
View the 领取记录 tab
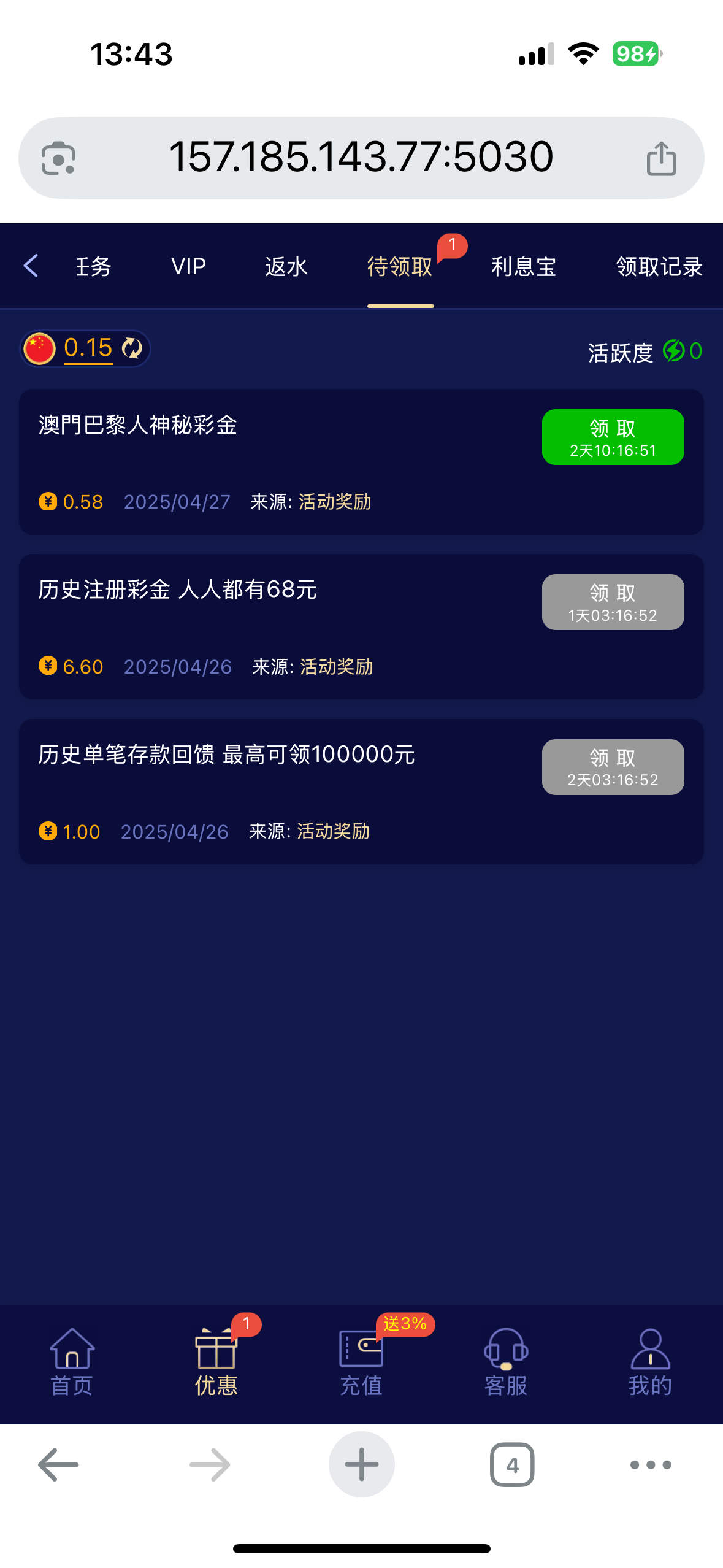pos(659,266)
